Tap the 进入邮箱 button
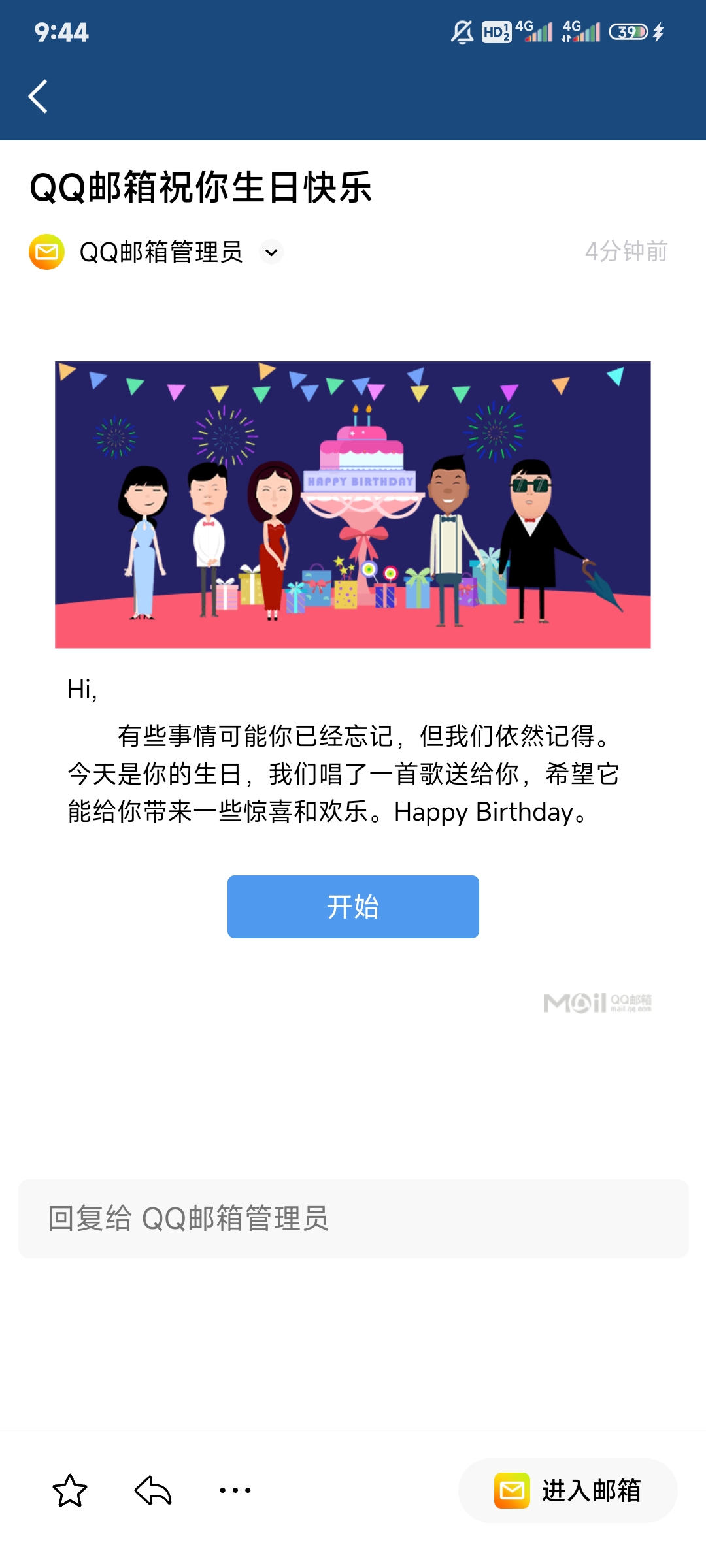The width and height of the screenshot is (706, 1568). point(567,1491)
